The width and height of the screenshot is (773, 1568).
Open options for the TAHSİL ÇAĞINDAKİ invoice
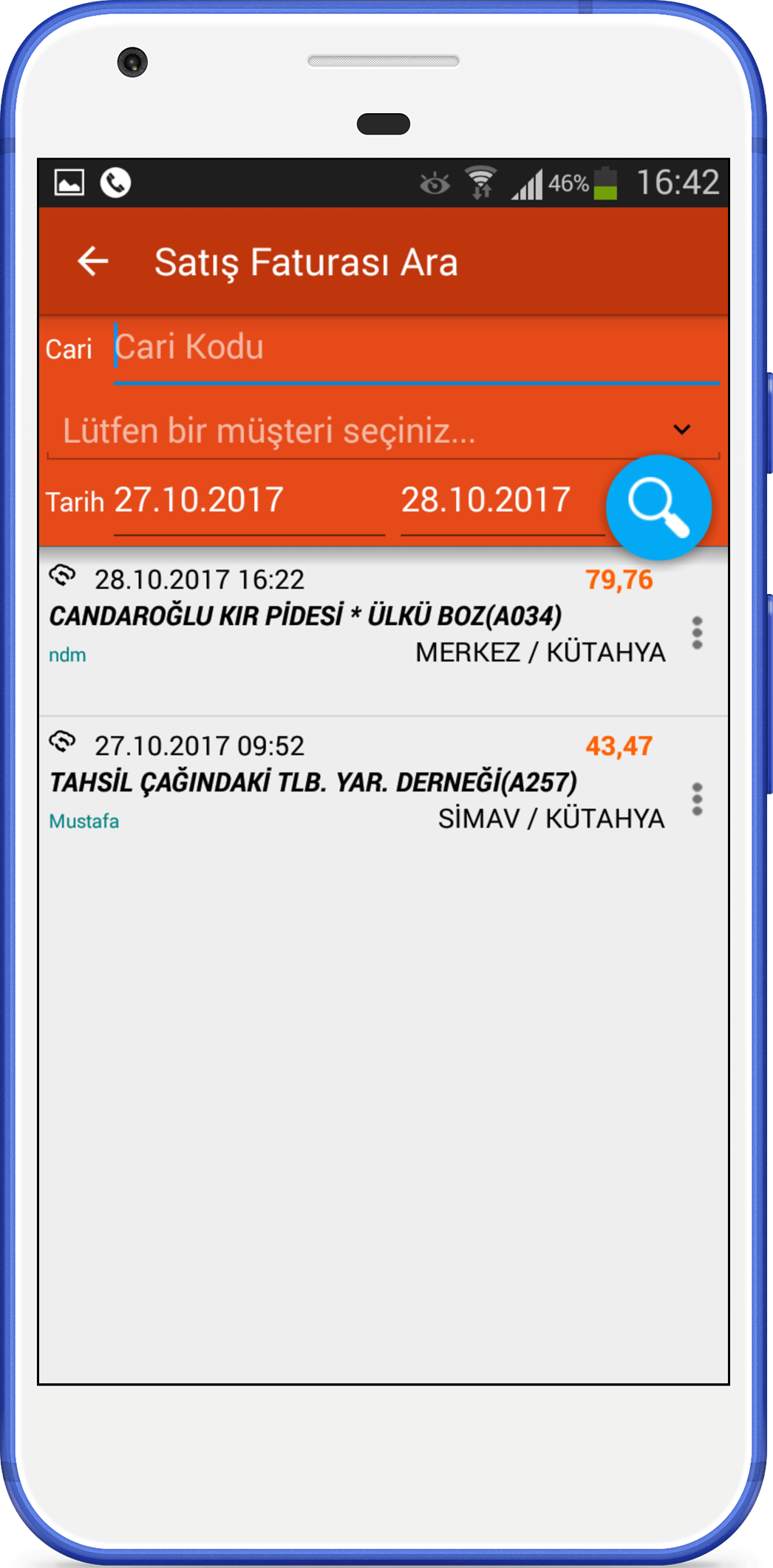697,800
